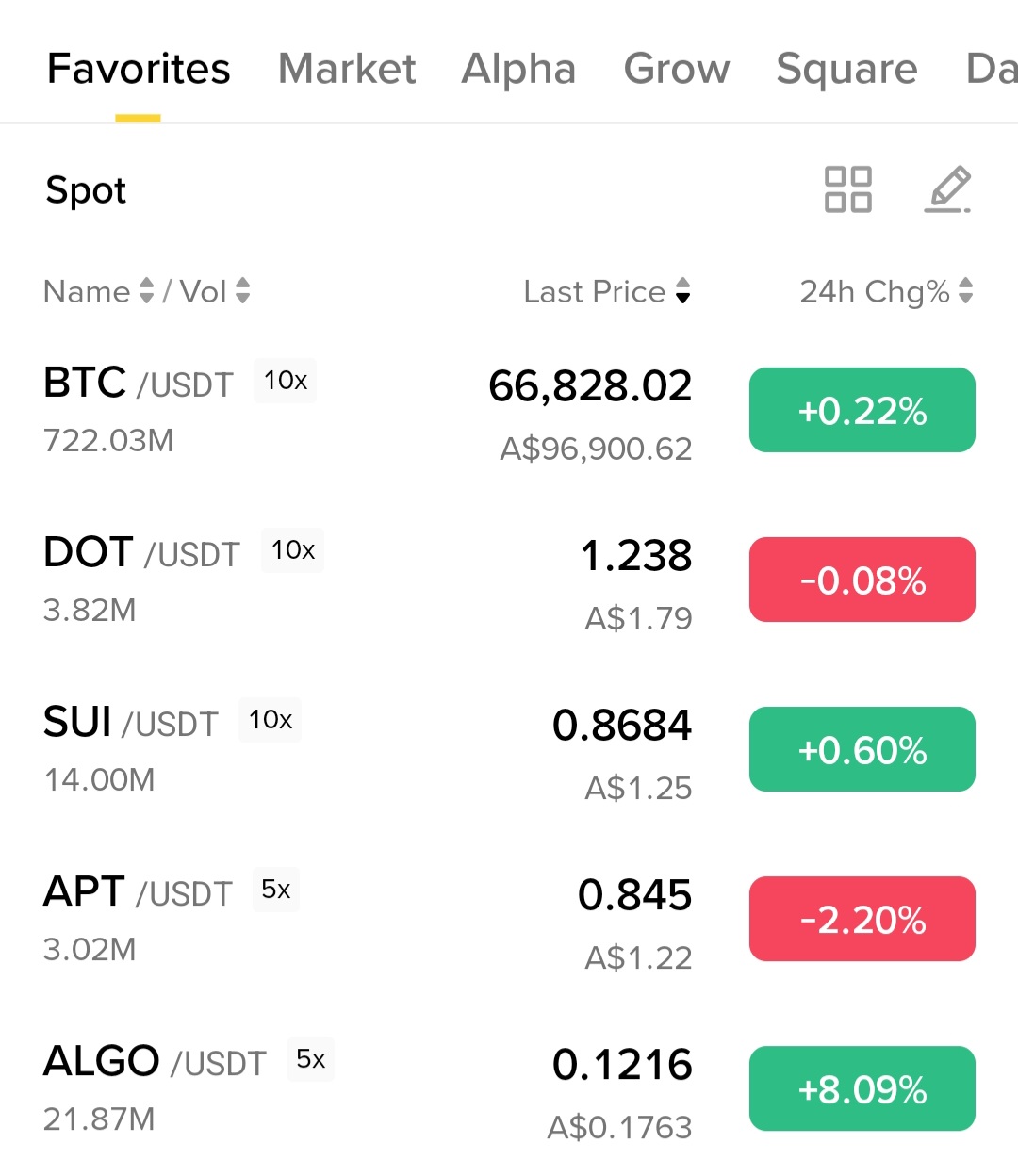Image resolution: width=1018 pixels, height=1176 pixels.
Task: Sort by 24h Chg%
Action: coord(885,291)
